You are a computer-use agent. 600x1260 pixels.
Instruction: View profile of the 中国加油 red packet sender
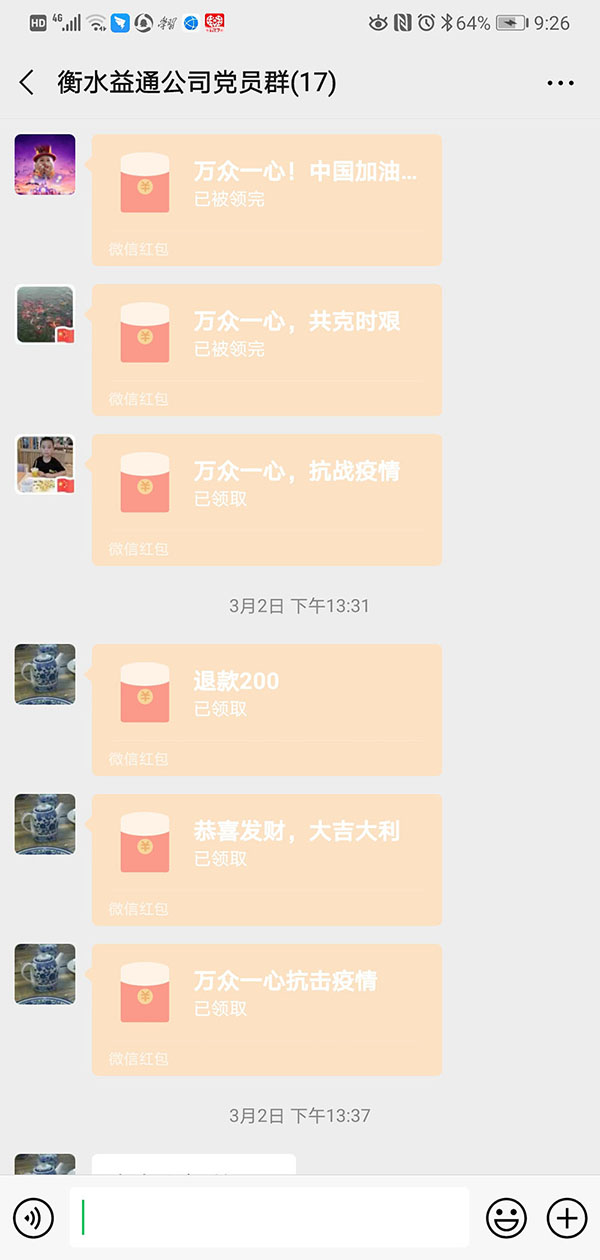(45, 165)
